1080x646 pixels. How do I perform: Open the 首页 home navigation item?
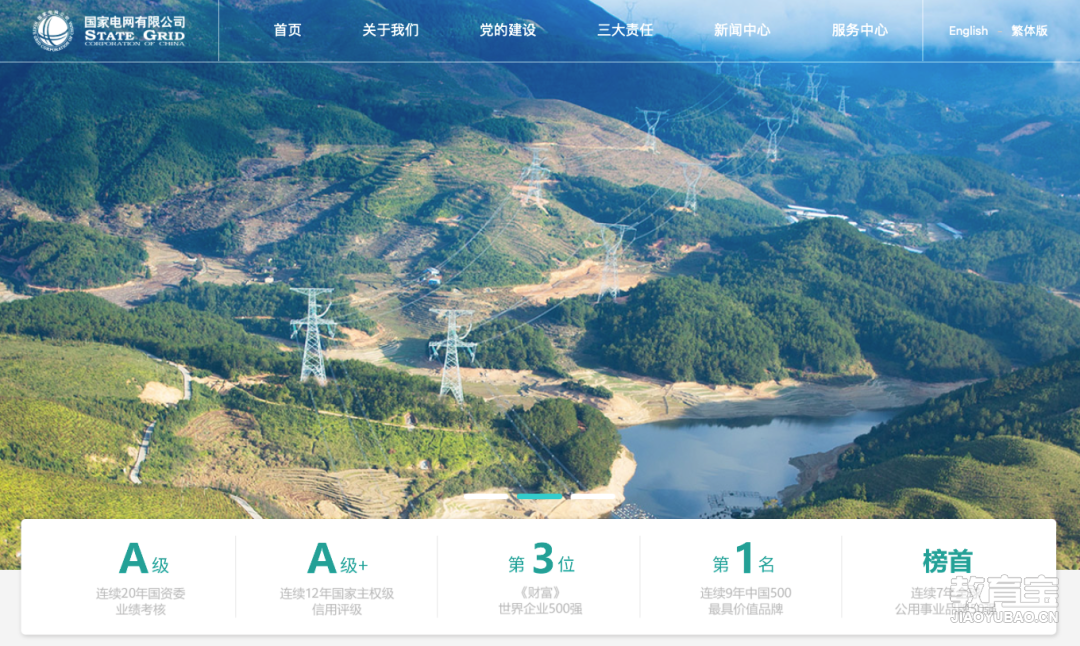(x=287, y=30)
